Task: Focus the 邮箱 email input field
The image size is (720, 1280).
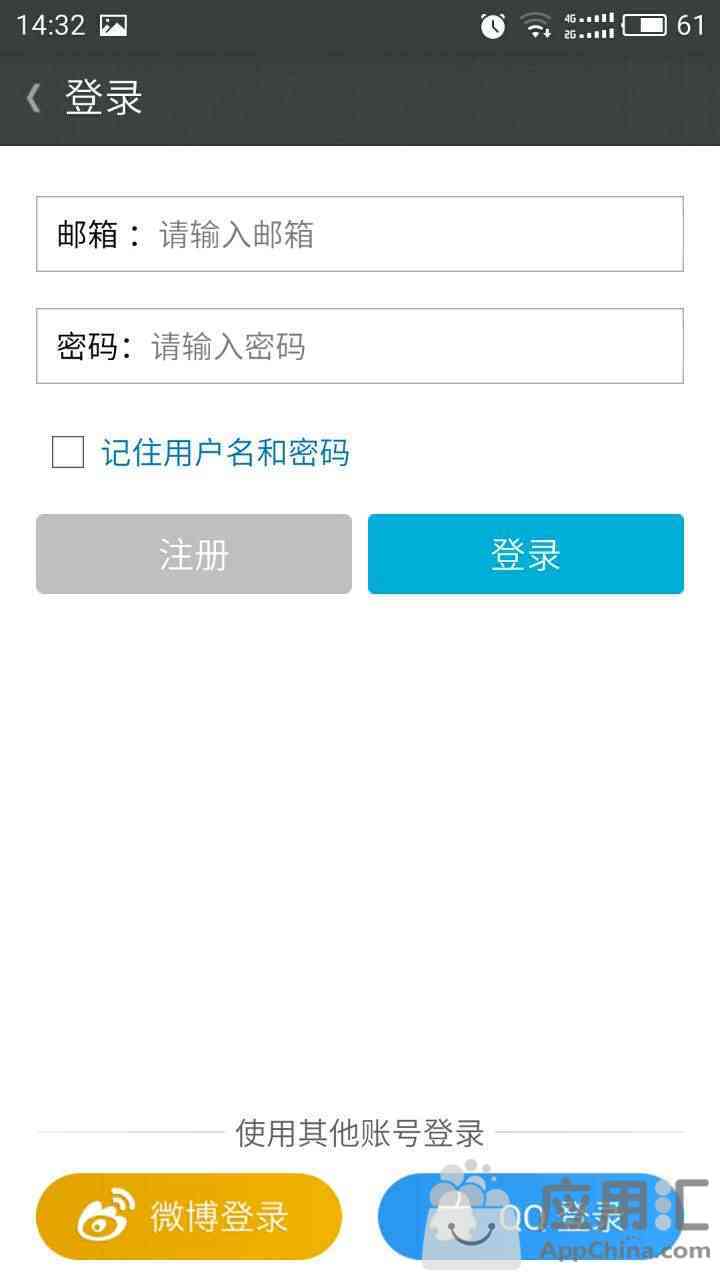Action: point(360,234)
